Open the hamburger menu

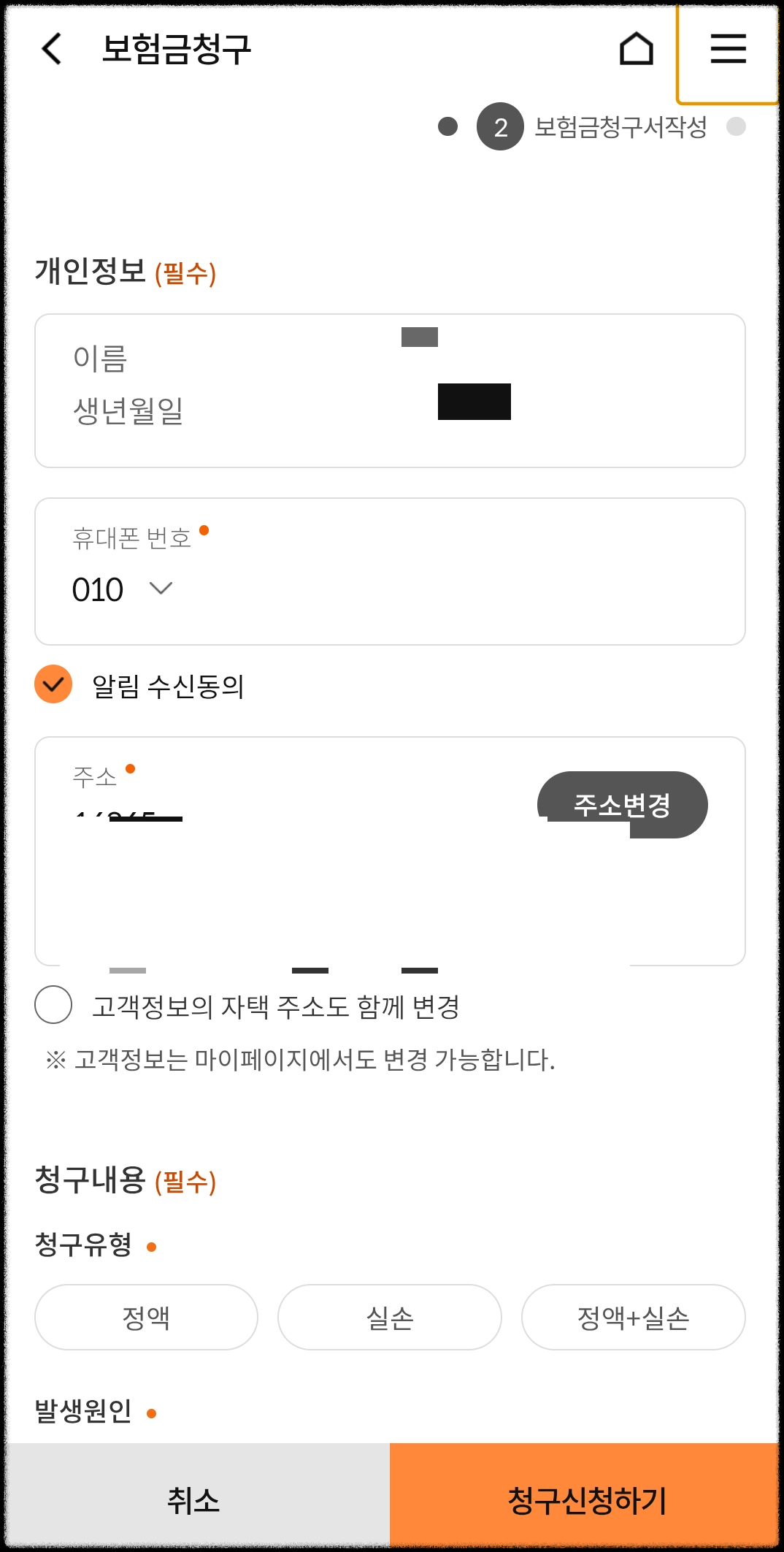tap(727, 50)
